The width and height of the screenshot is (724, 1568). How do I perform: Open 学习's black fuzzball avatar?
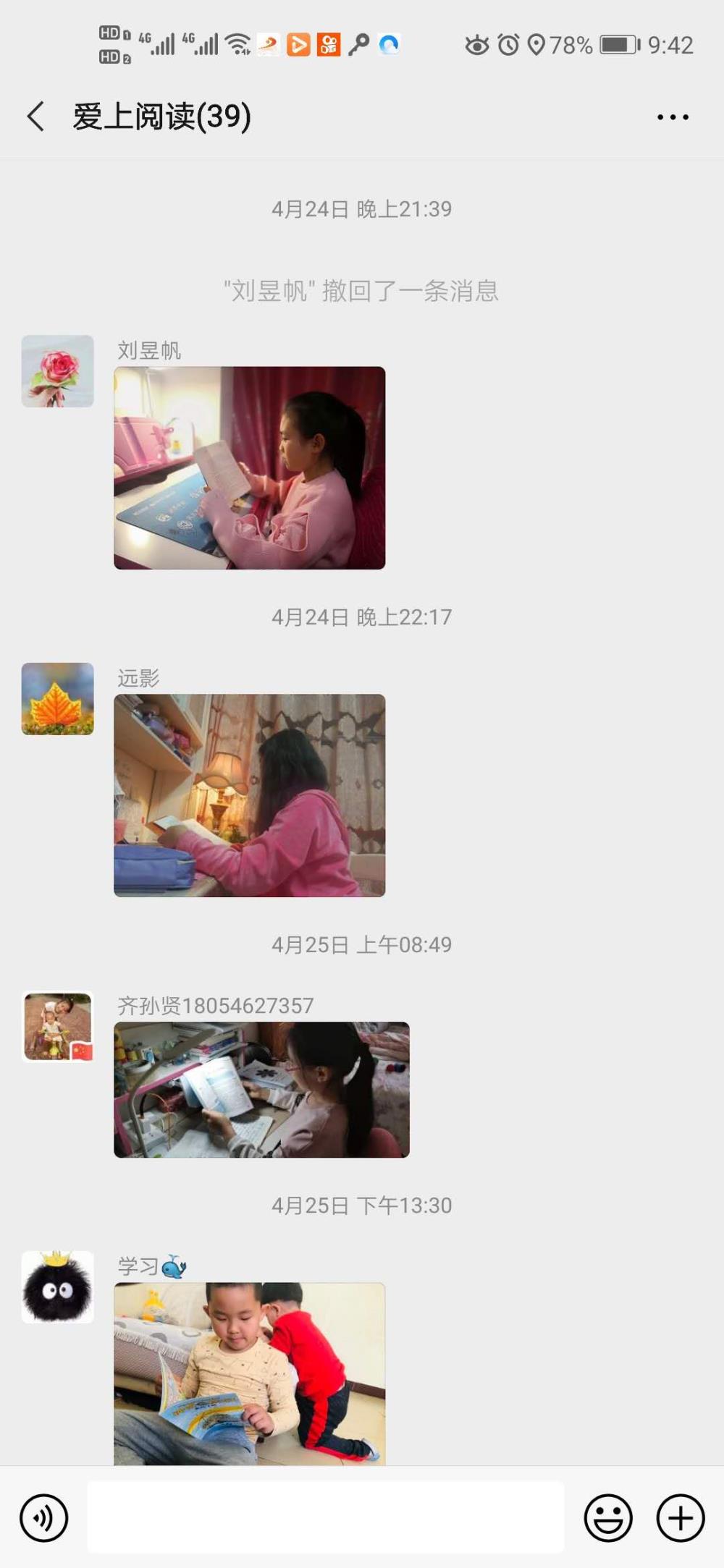pos(58,1287)
